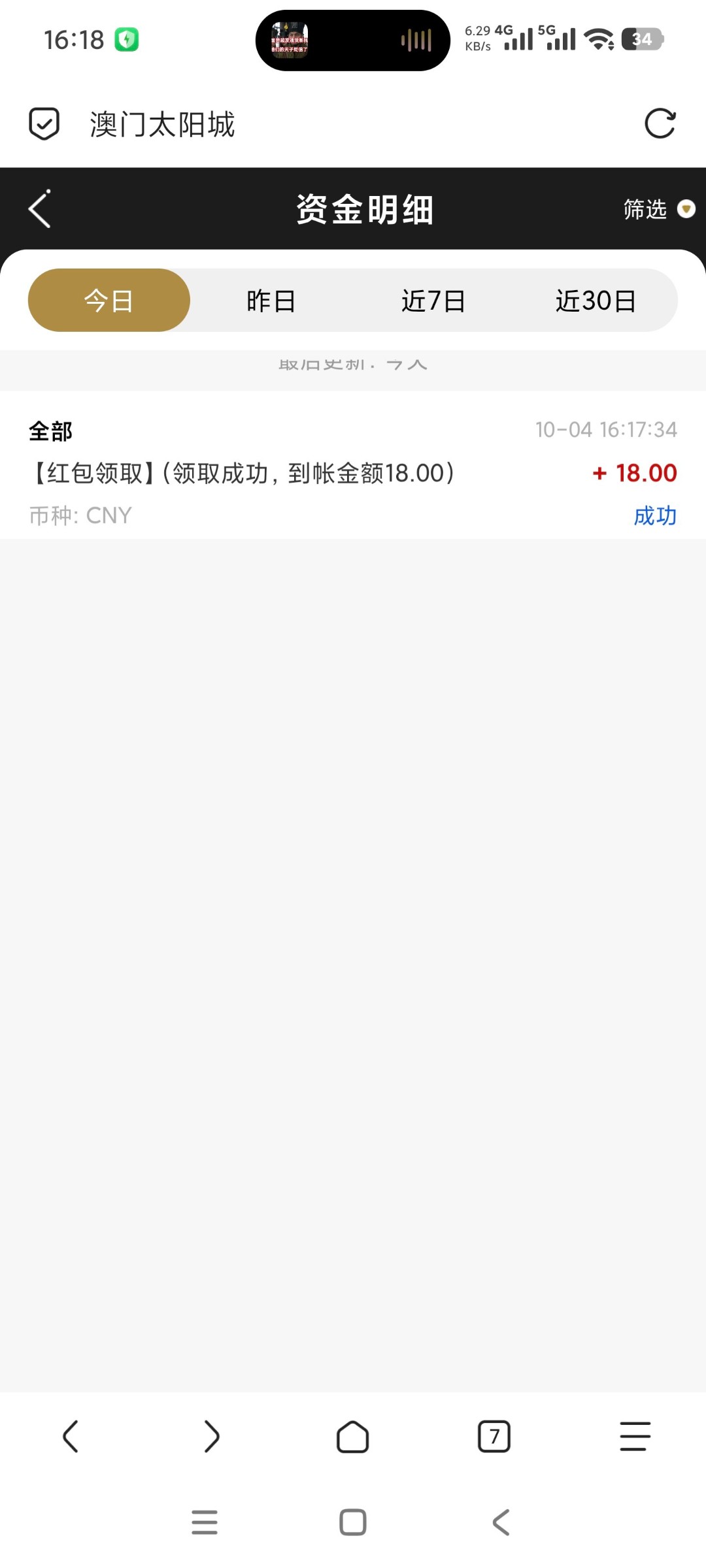Tap the shield security icon beside 澳门太阳城
The height and width of the screenshot is (1568, 706).
click(x=44, y=123)
